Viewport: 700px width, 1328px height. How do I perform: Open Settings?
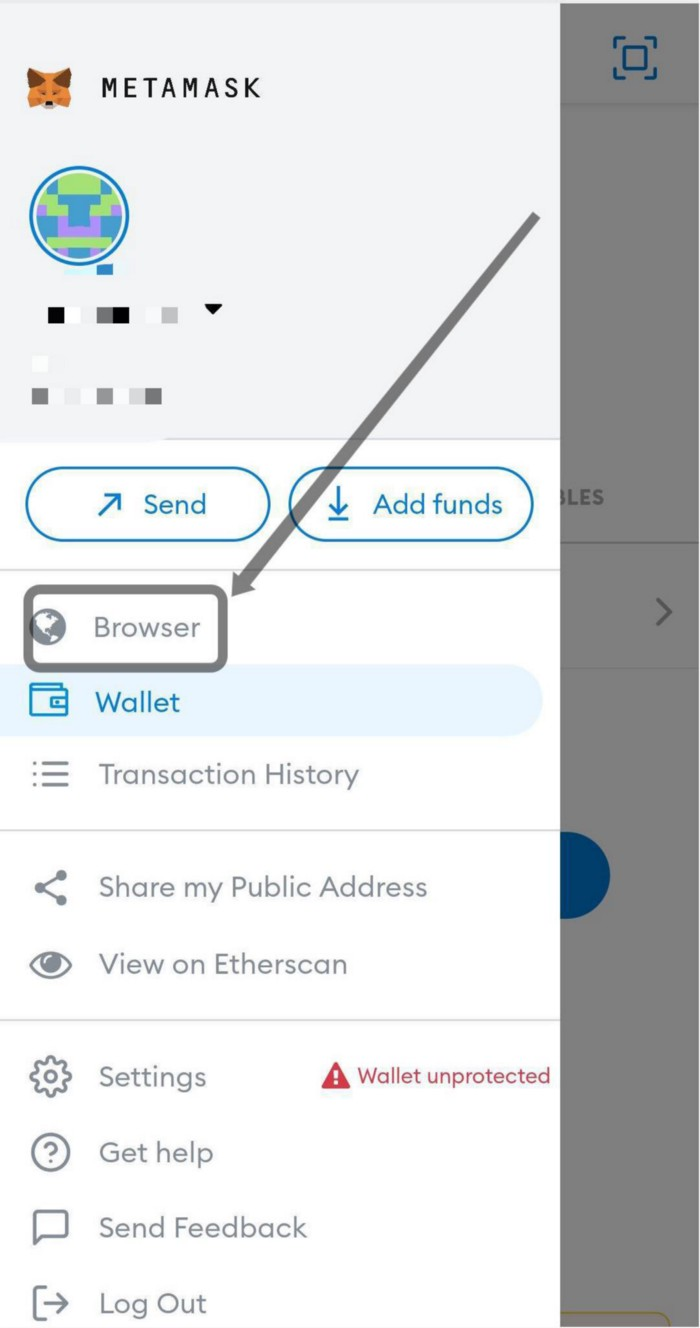click(x=152, y=1077)
